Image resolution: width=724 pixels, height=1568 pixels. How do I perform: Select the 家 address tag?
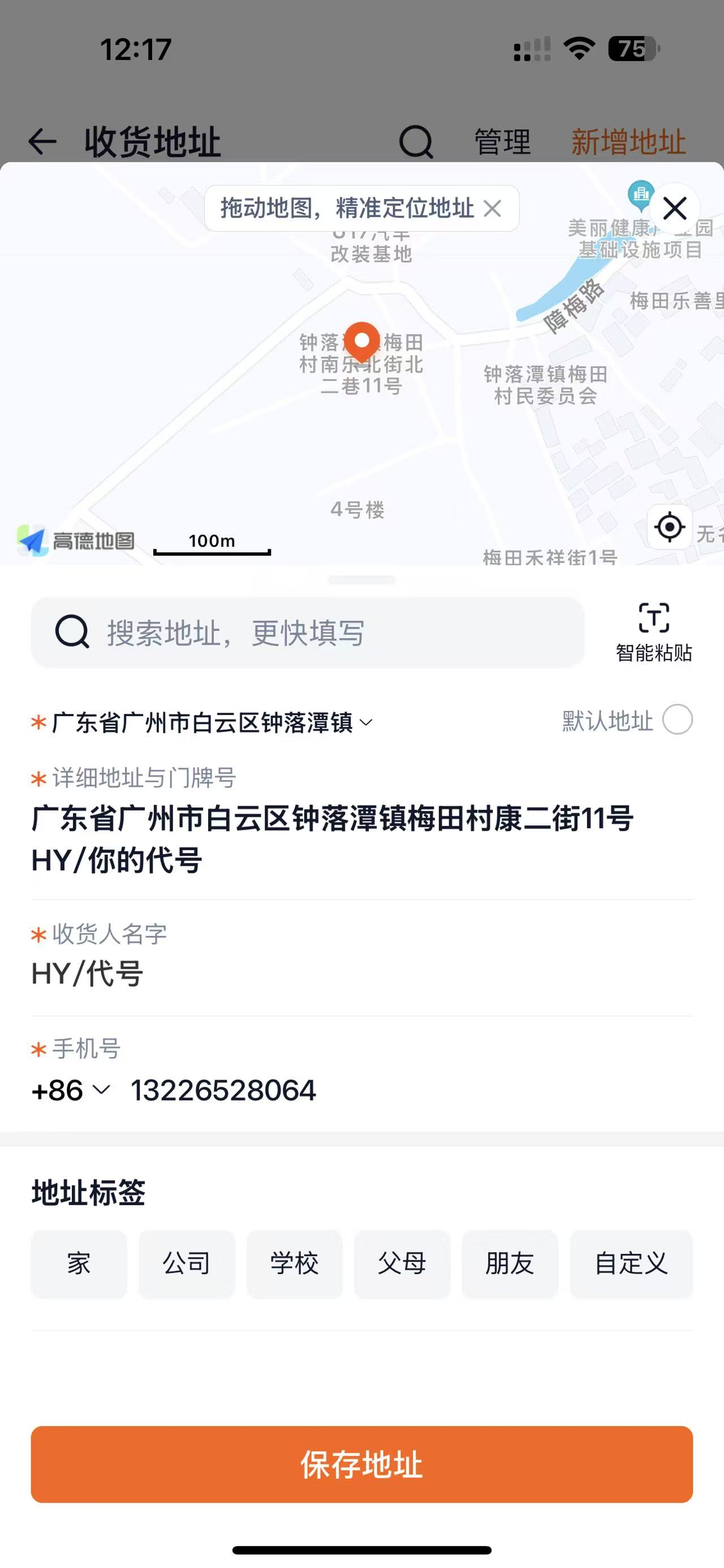pos(79,1264)
